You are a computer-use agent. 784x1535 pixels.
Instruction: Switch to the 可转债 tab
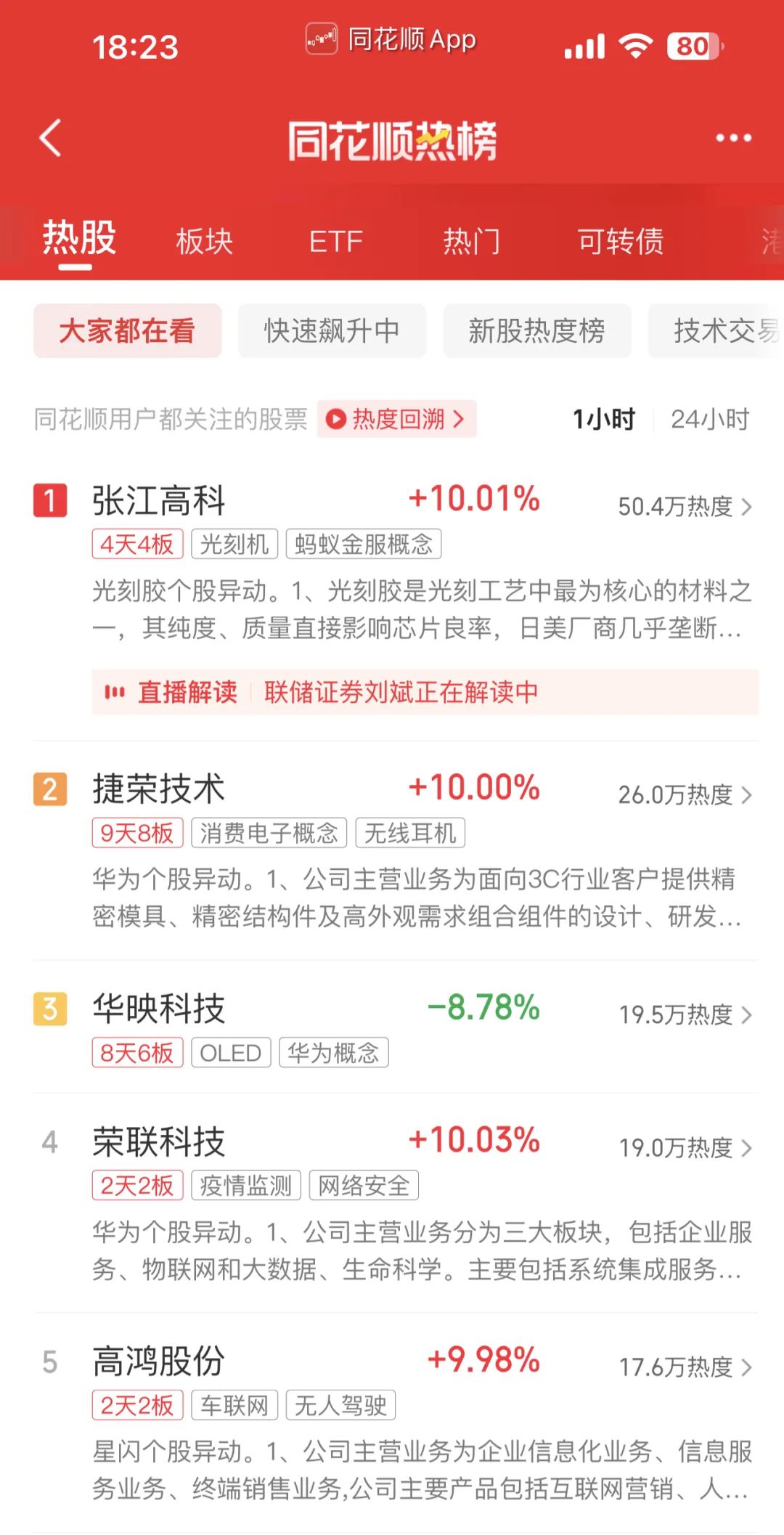[x=621, y=241]
